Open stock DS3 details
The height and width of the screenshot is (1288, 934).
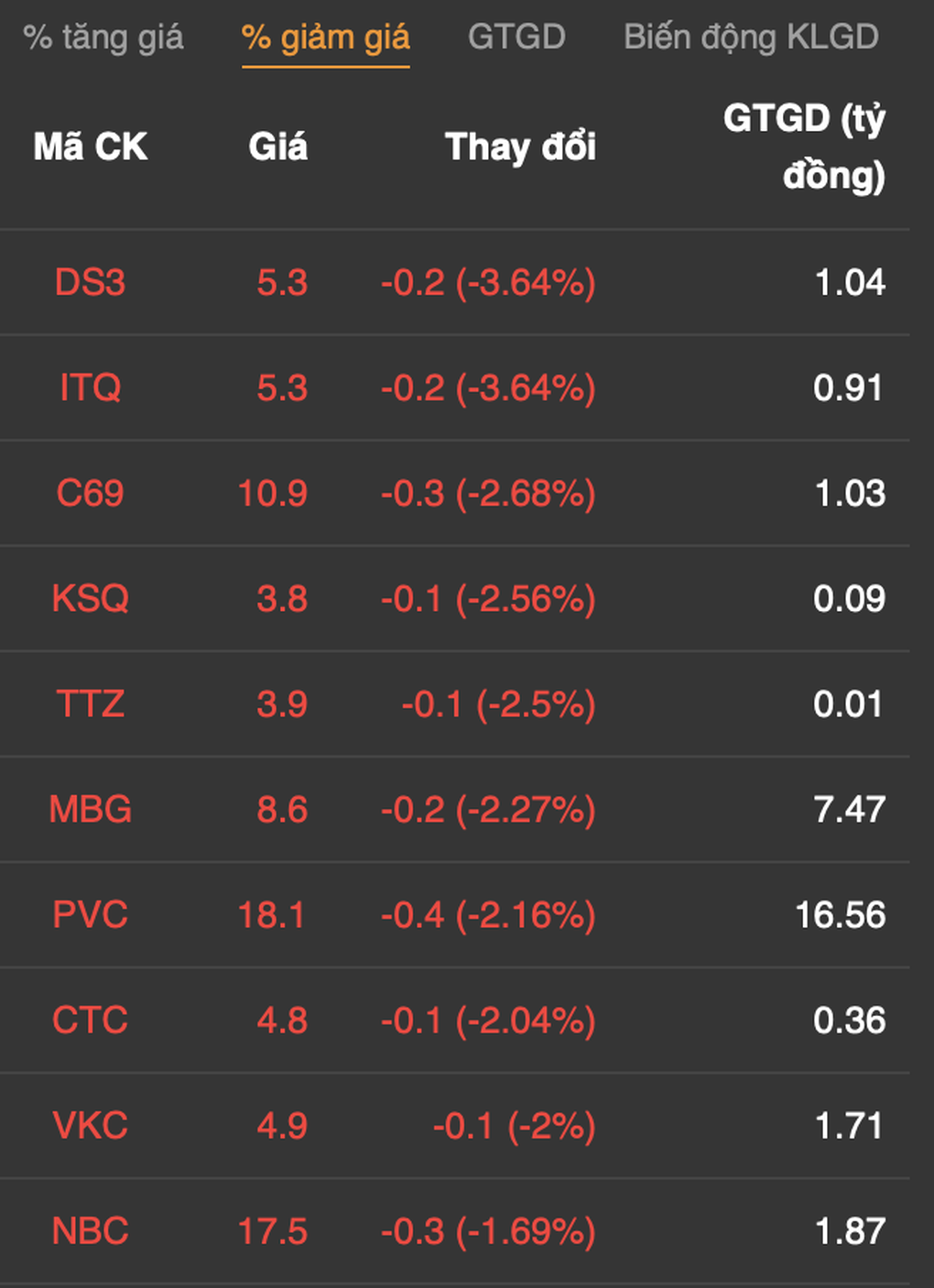[x=90, y=282]
